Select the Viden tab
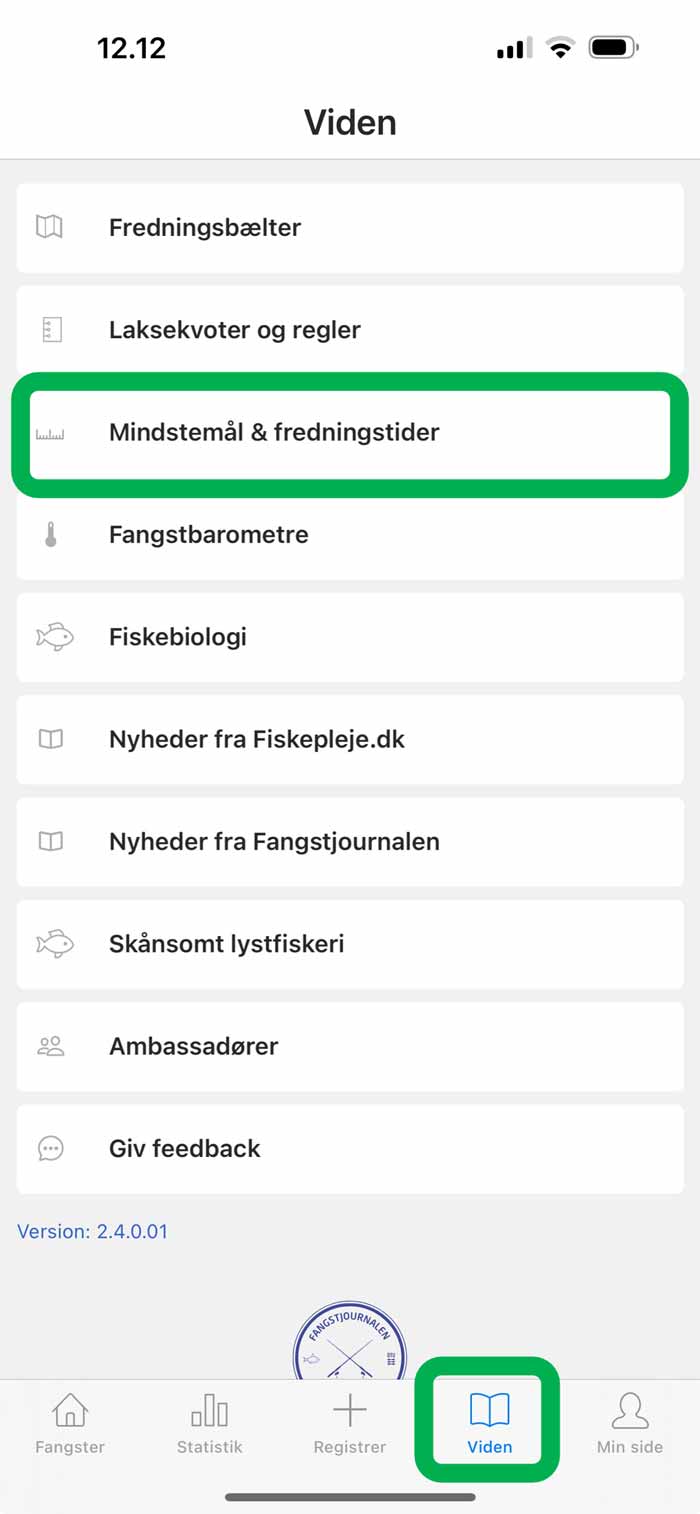The height and width of the screenshot is (1514, 700). (489, 1424)
